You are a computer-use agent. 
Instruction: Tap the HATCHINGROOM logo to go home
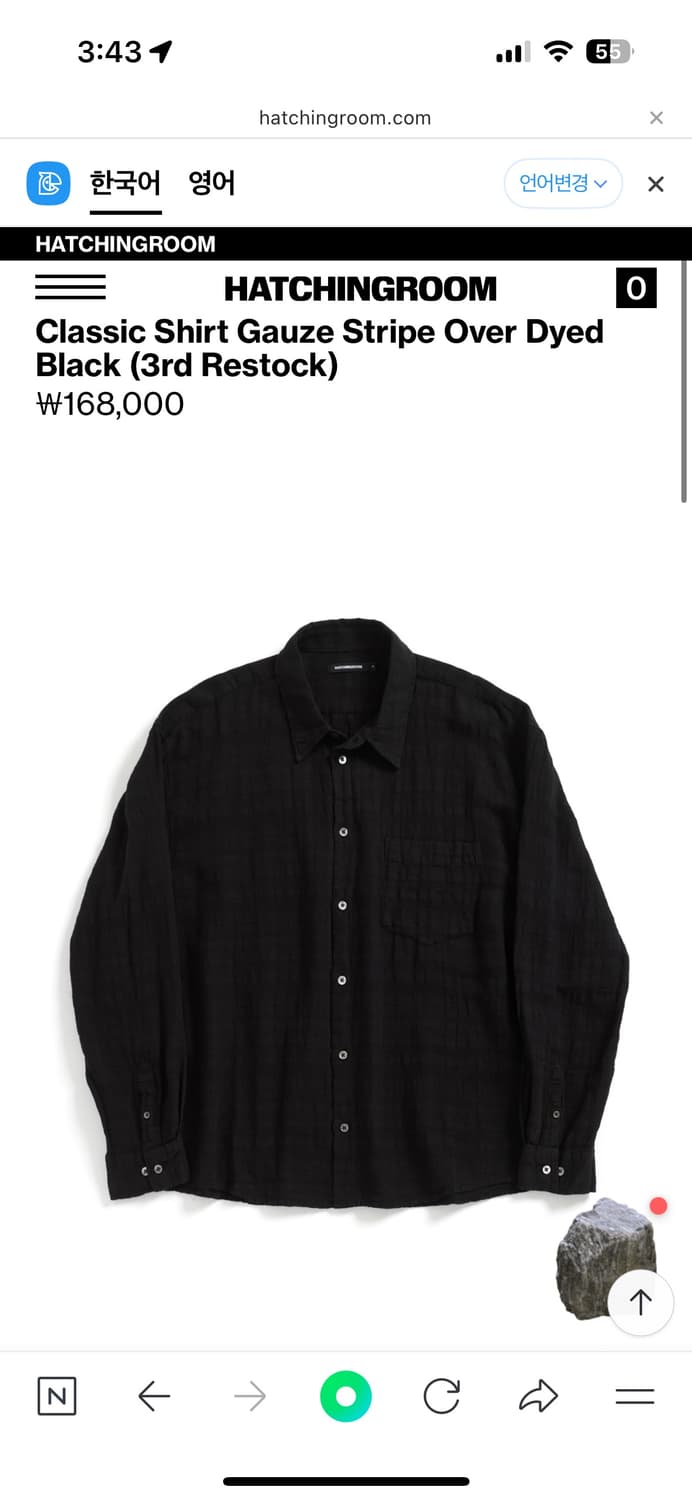point(360,289)
